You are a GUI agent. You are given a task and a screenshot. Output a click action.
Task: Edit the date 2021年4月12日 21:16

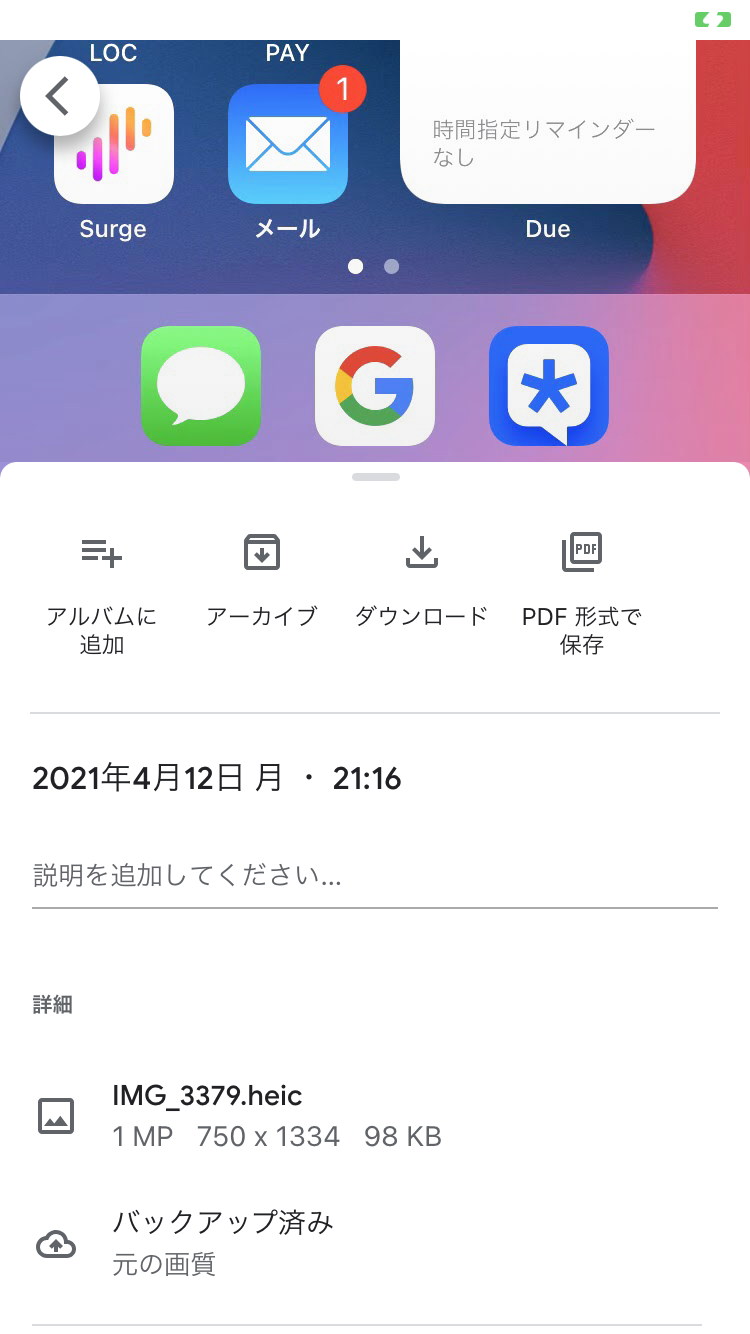tap(217, 778)
